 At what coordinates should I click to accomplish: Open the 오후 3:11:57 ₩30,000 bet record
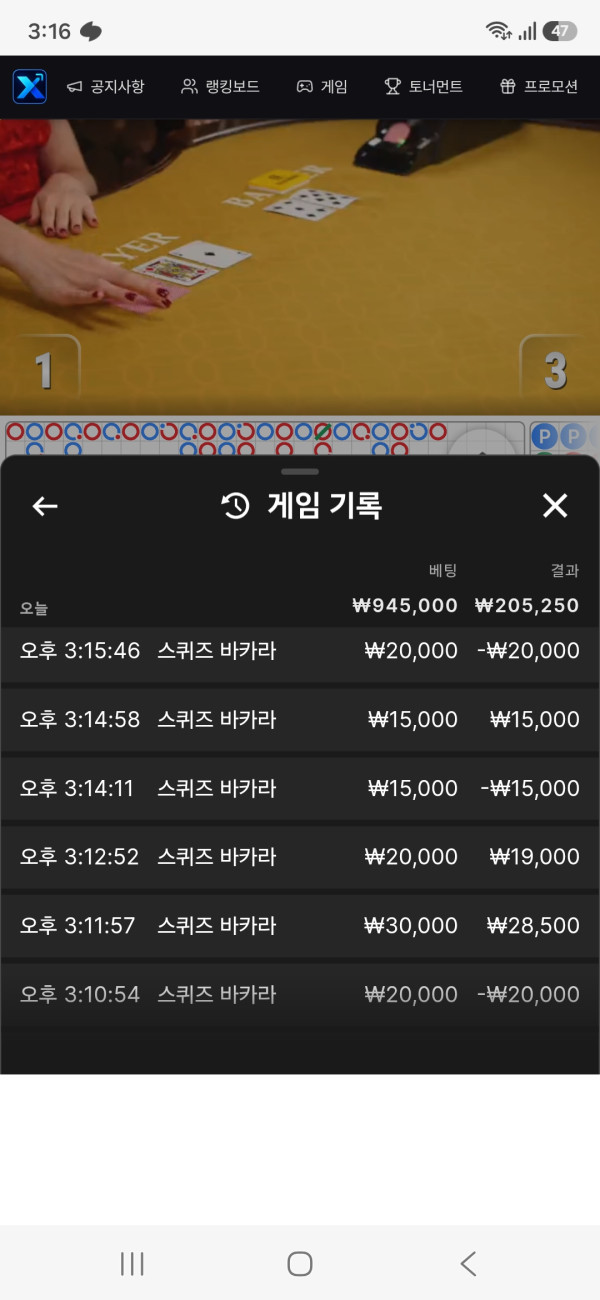300,926
